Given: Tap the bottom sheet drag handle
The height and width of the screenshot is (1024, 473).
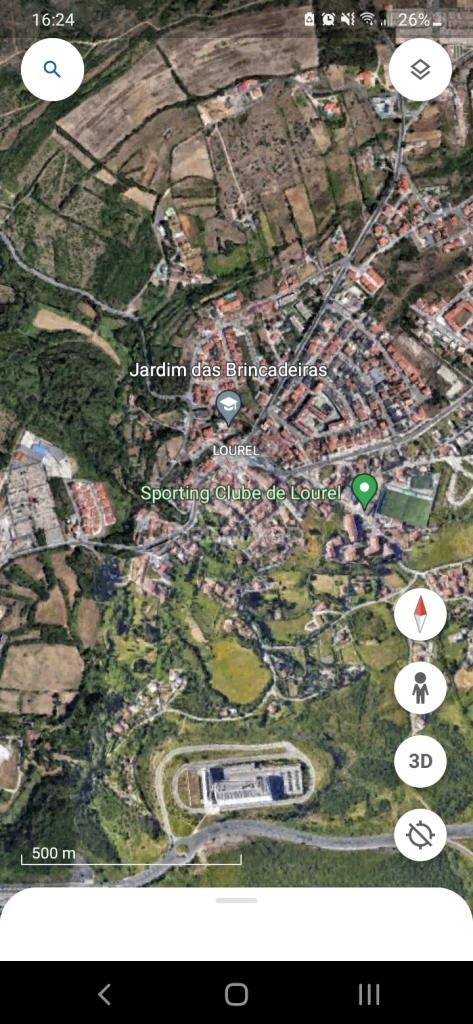Looking at the screenshot, I should [x=236, y=901].
